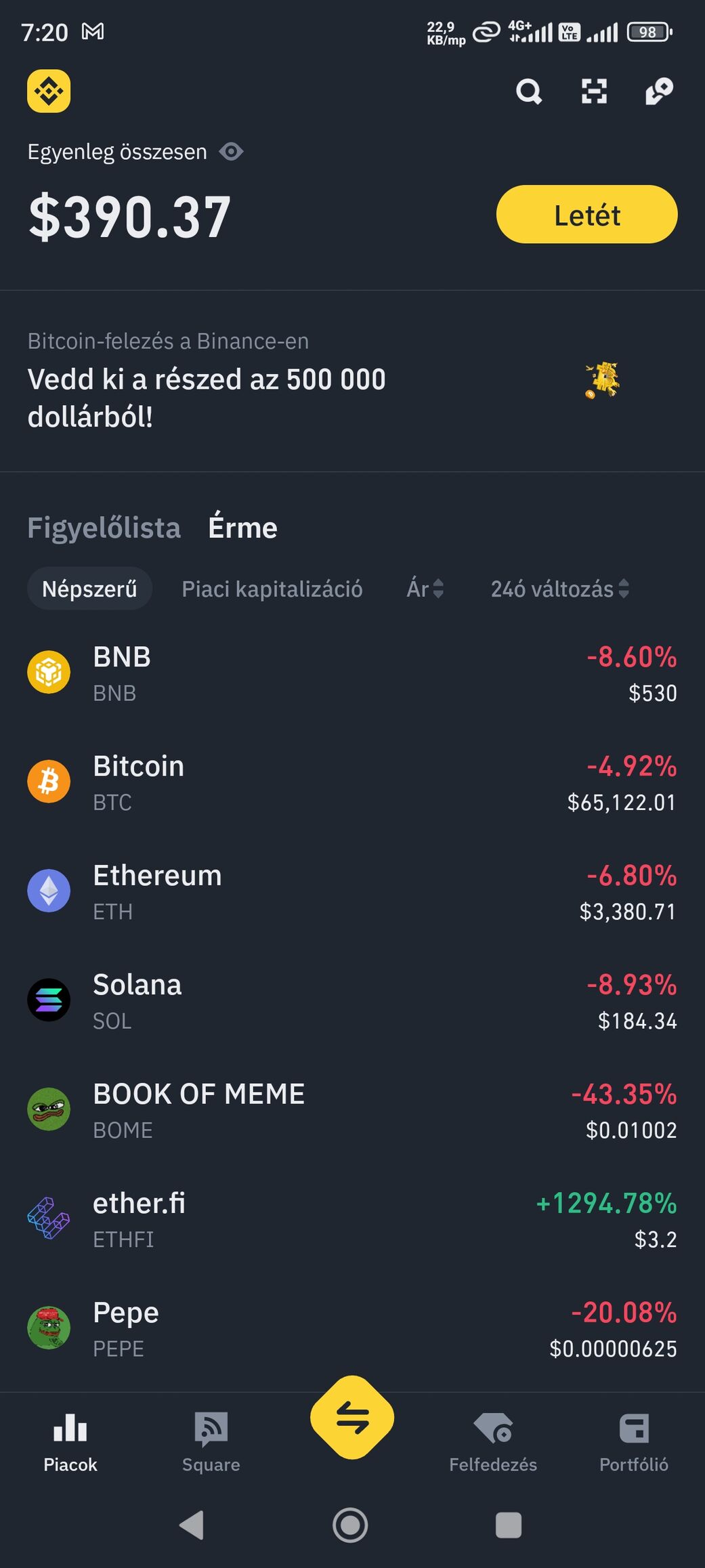Image resolution: width=705 pixels, height=1568 pixels.
Task: Open the Pepe coin row
Action: point(352,1328)
